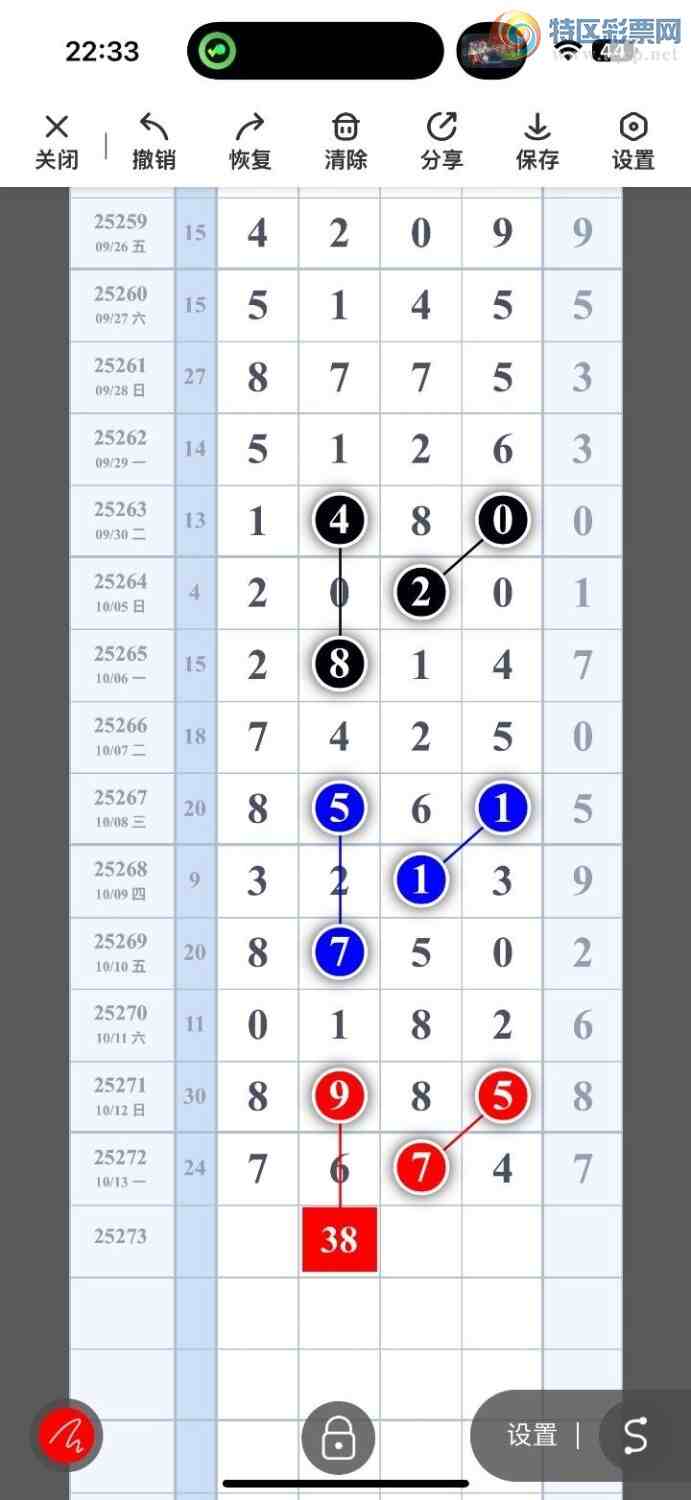Tap the S curve line button
The height and width of the screenshot is (1500, 691).
tap(636, 1436)
